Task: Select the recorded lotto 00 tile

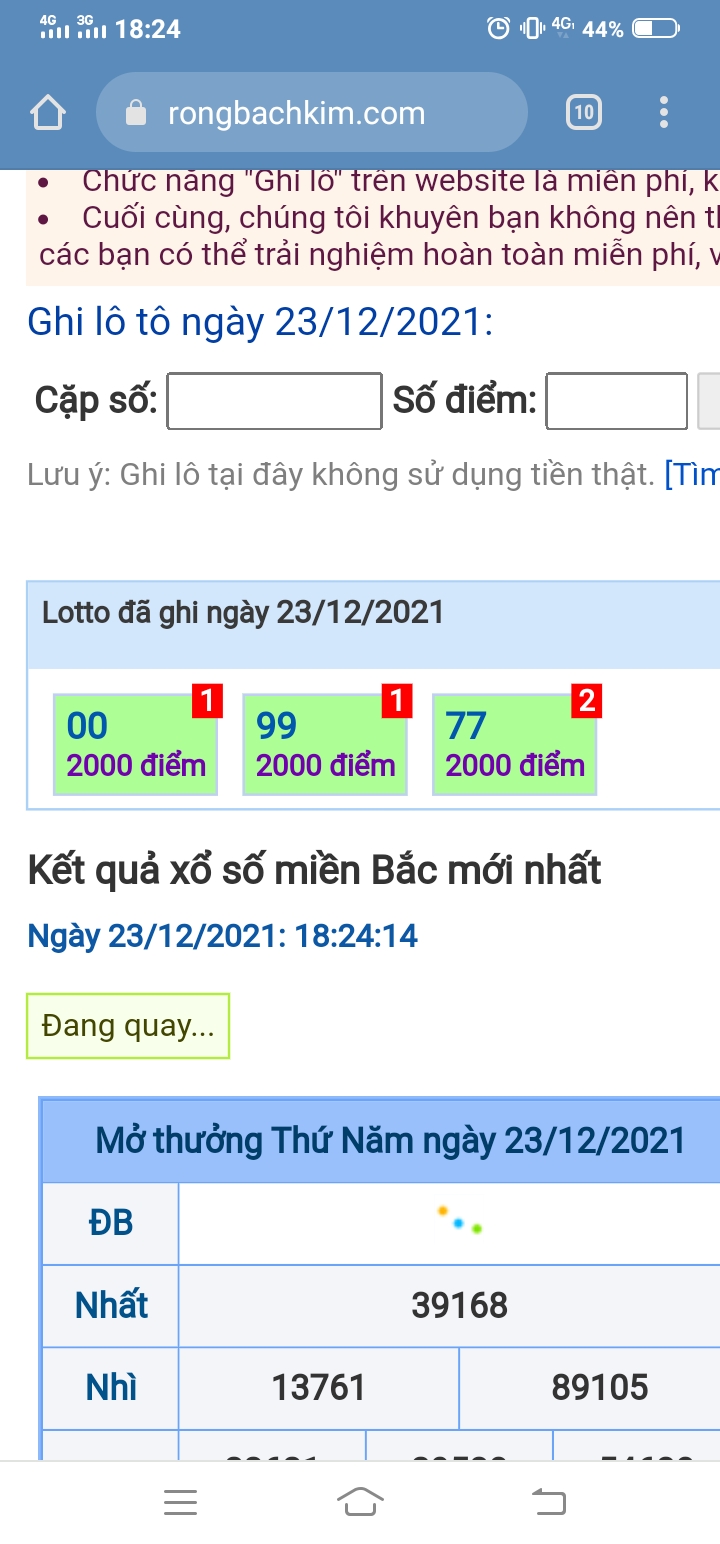Action: [x=135, y=745]
